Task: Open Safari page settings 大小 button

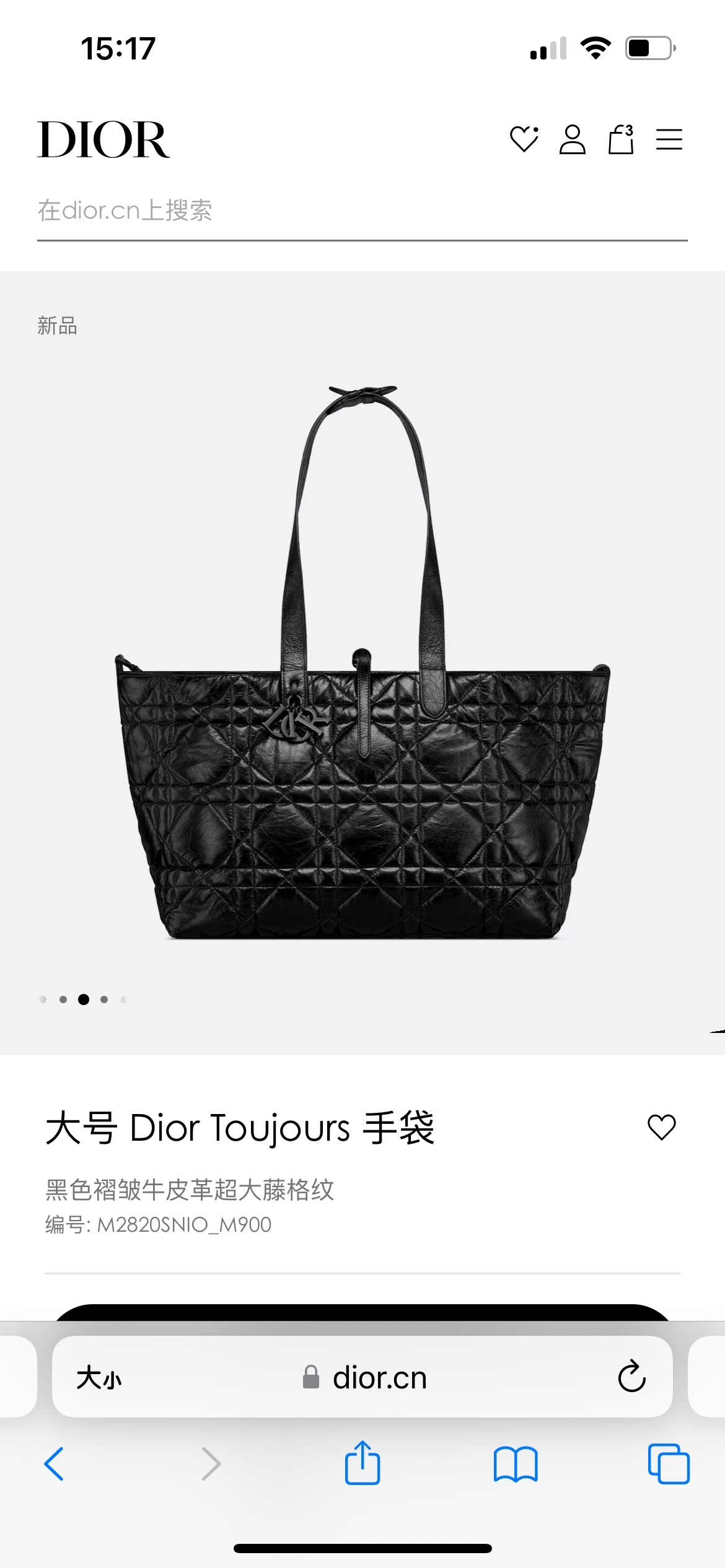Action: [x=99, y=1378]
